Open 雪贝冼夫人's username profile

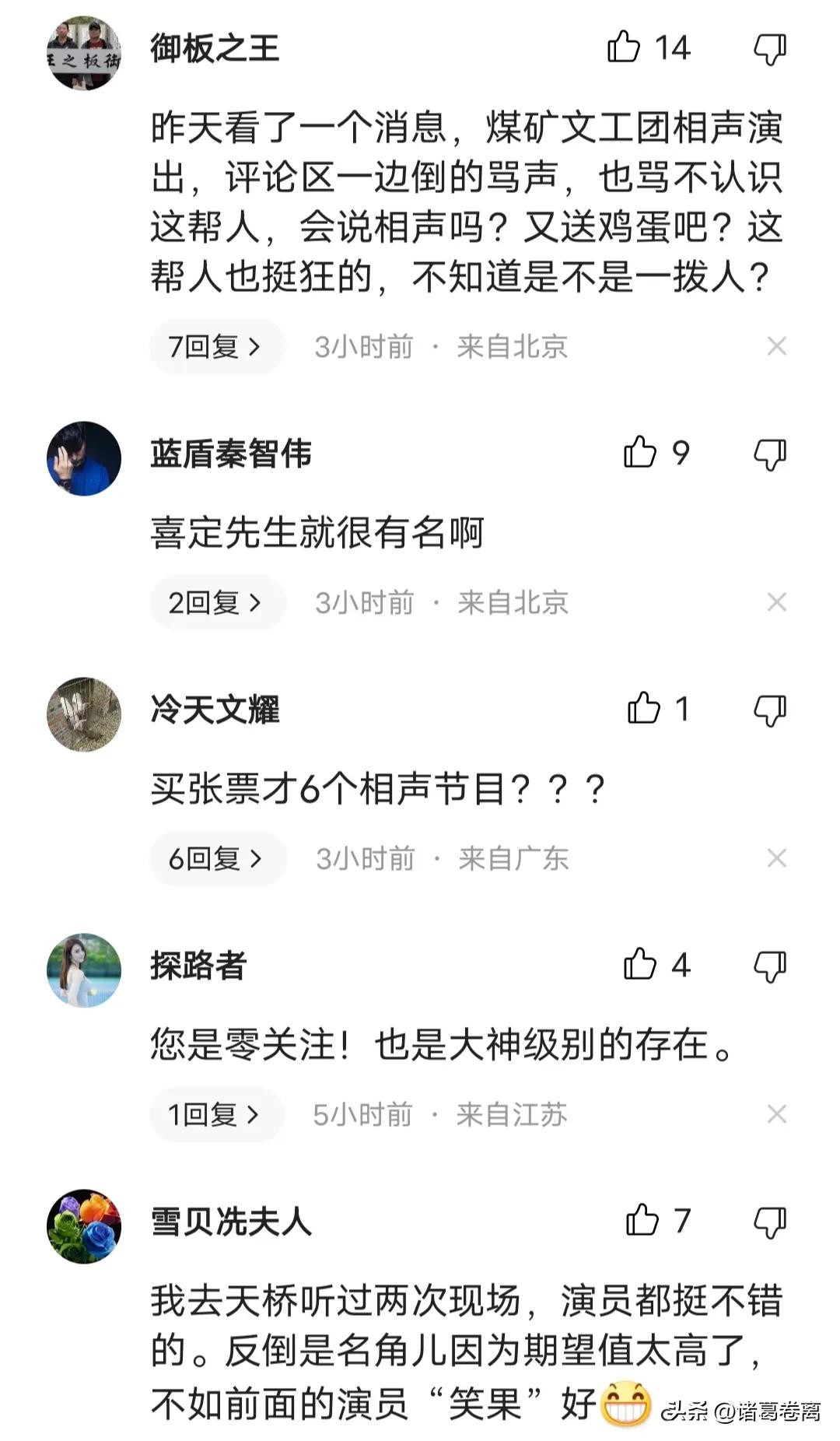pos(231,1221)
